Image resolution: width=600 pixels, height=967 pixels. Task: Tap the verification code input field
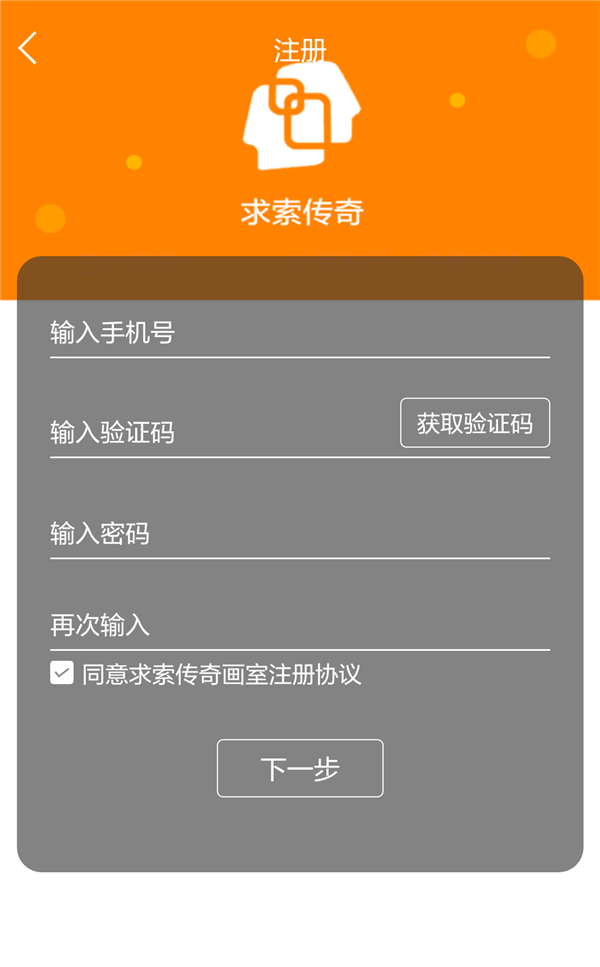coord(224,432)
